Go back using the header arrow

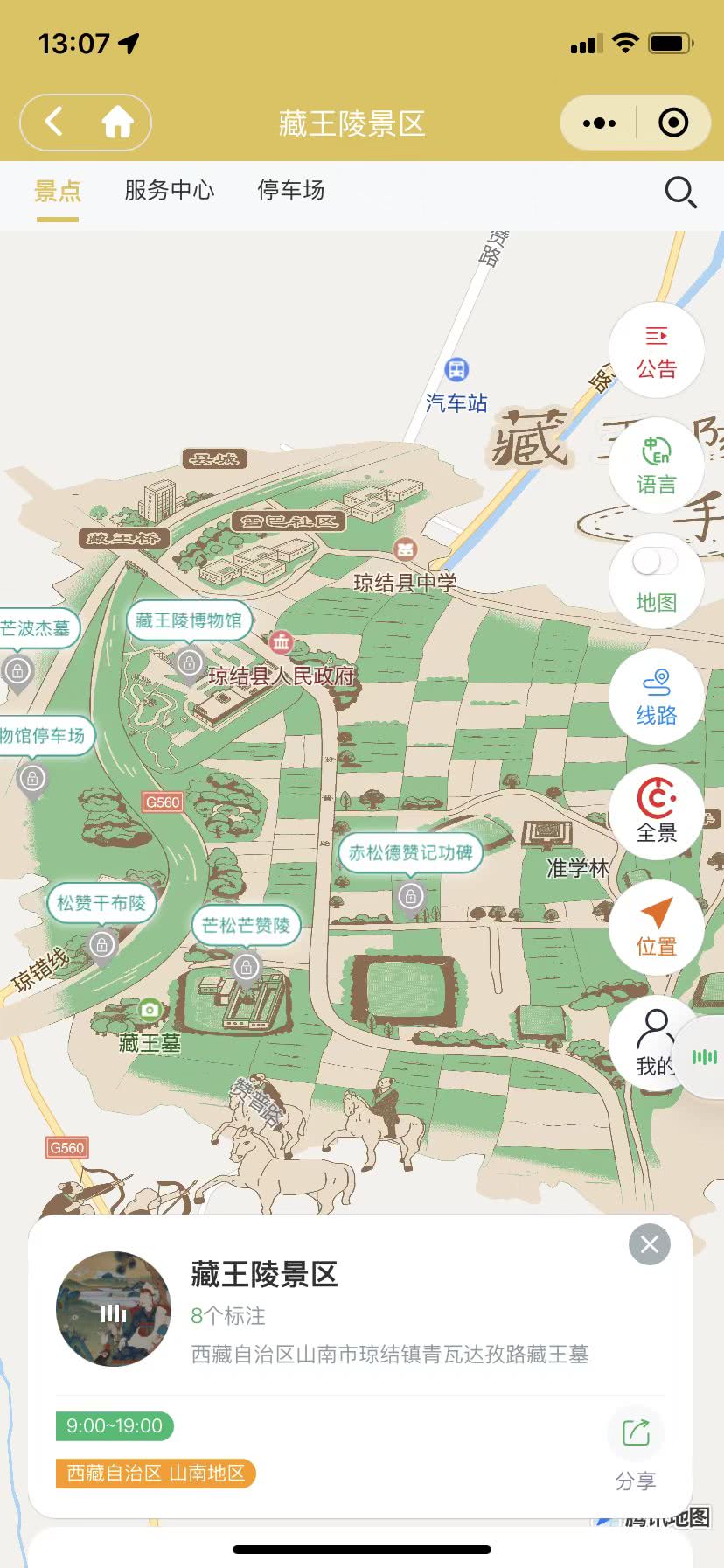coord(54,122)
